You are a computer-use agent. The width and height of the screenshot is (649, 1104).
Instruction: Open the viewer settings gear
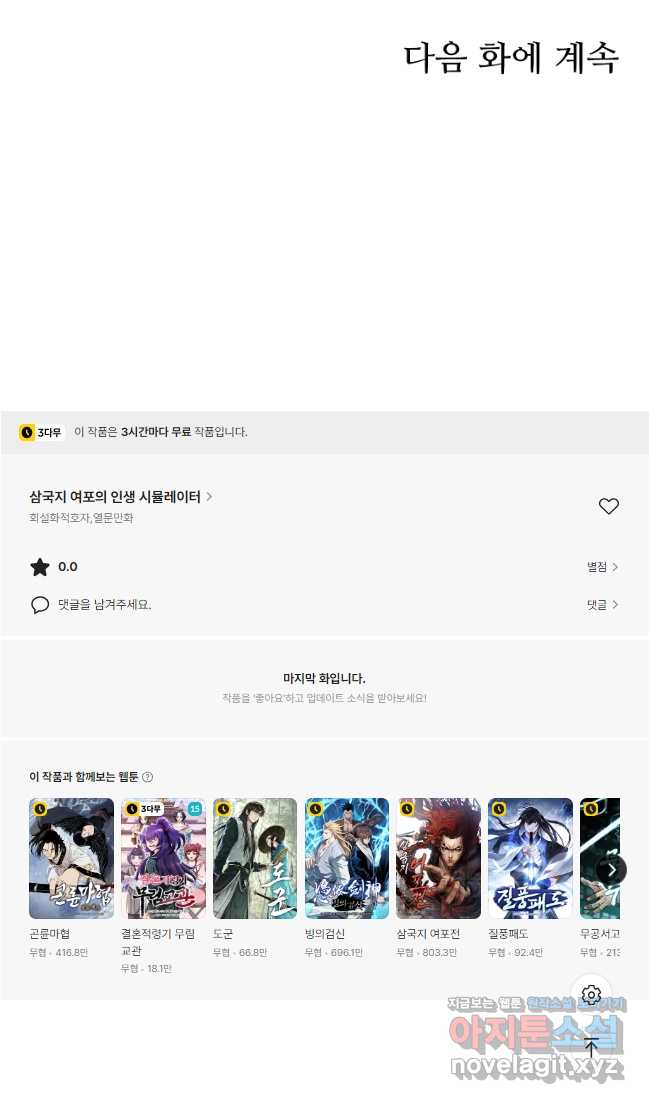(591, 995)
